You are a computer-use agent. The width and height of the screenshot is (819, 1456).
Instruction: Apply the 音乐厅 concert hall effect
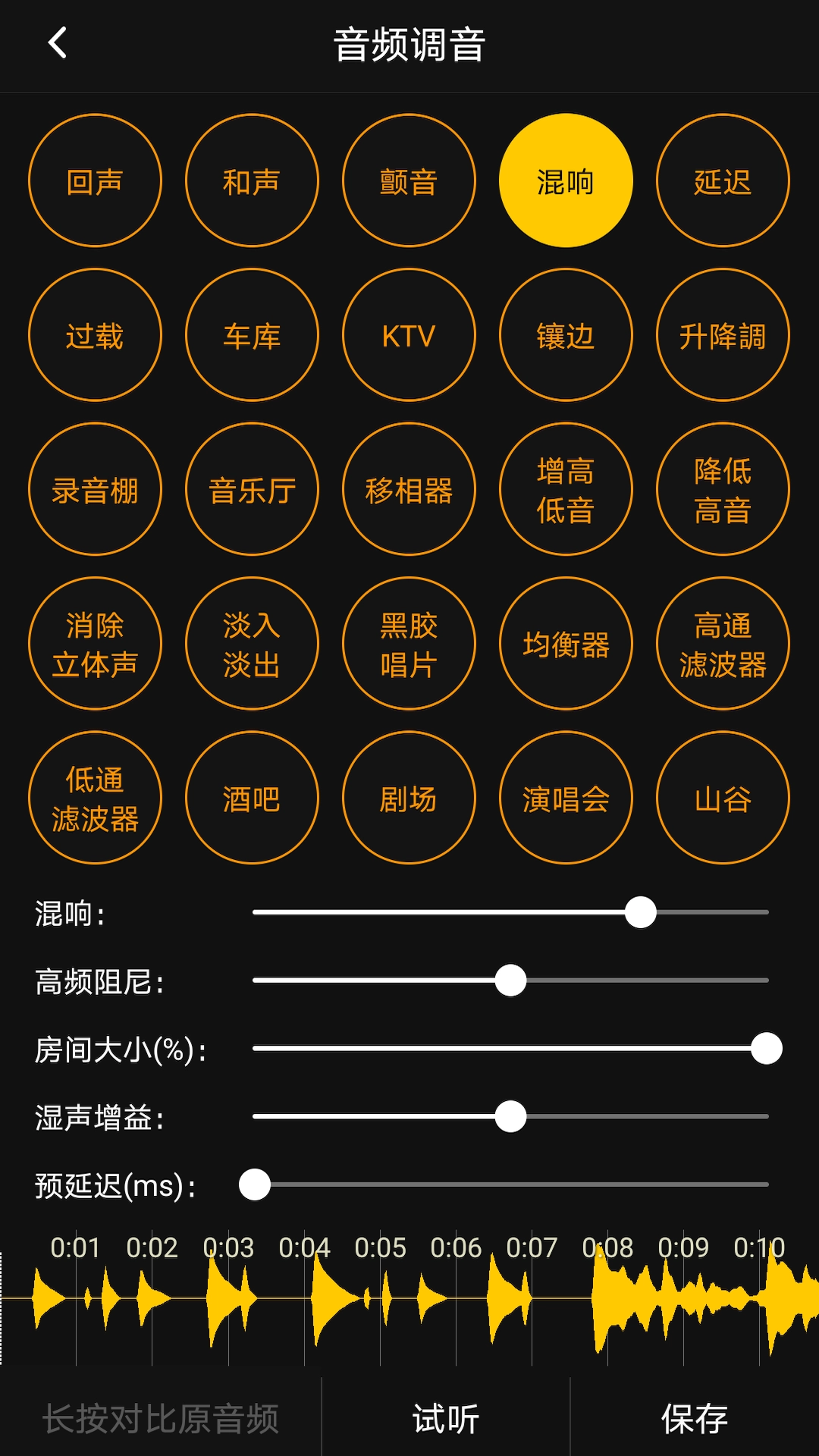252,489
